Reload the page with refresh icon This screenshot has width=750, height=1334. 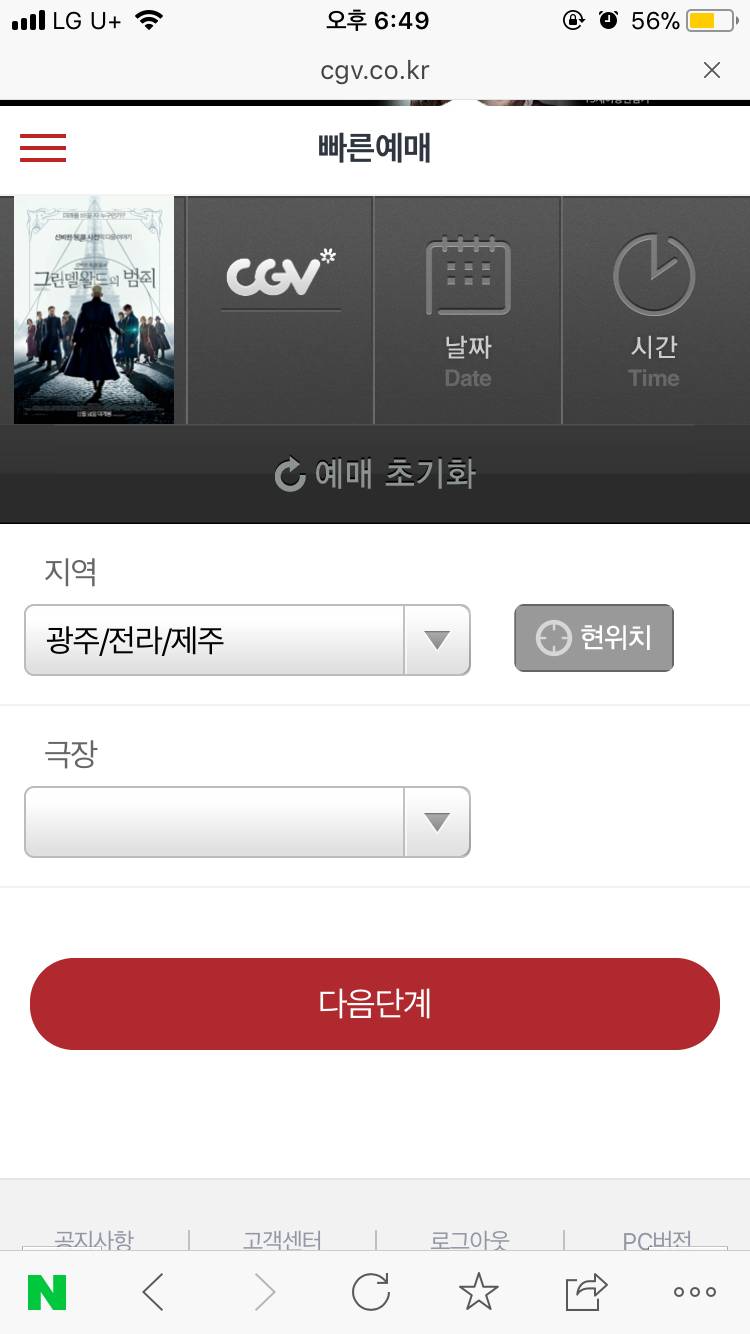click(x=370, y=1291)
